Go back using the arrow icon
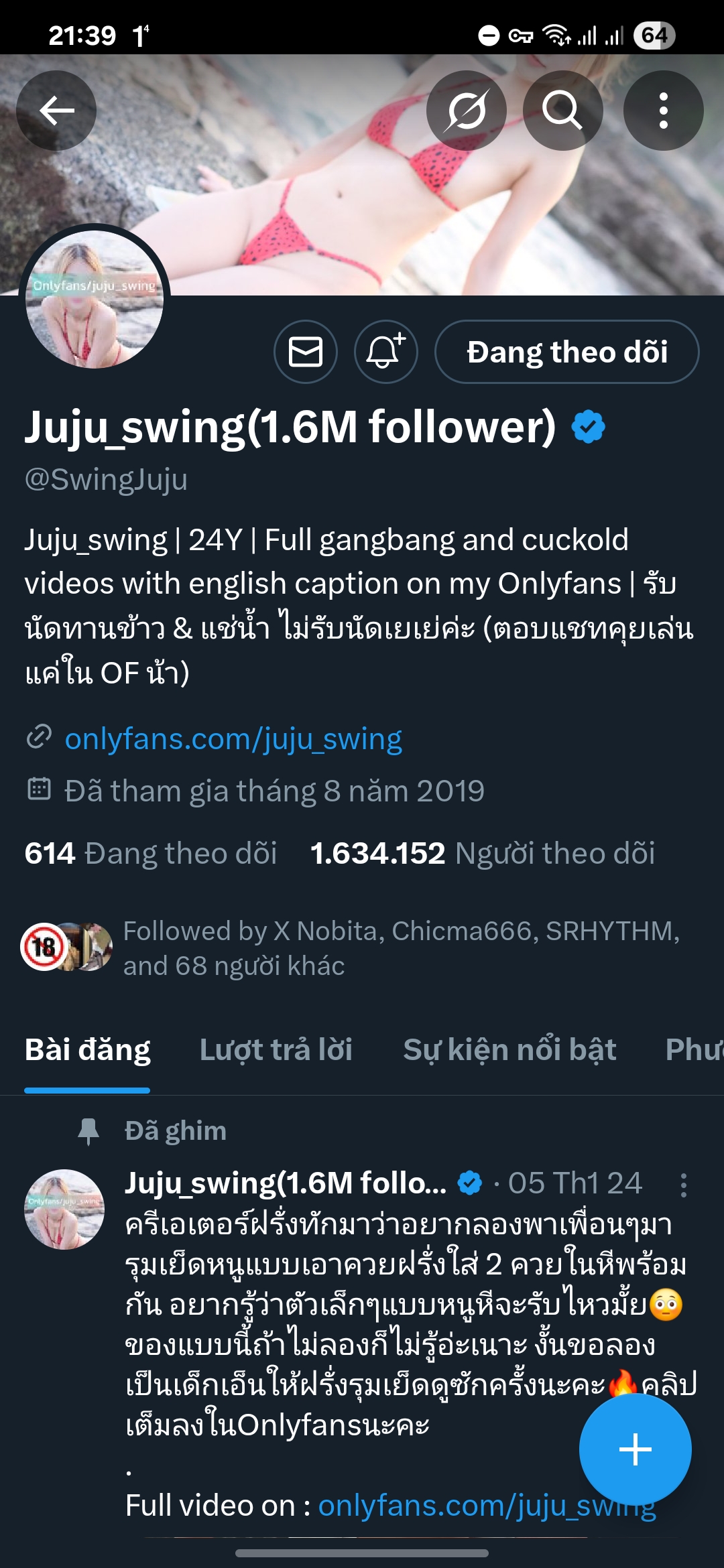724x1568 pixels. pos(56,111)
